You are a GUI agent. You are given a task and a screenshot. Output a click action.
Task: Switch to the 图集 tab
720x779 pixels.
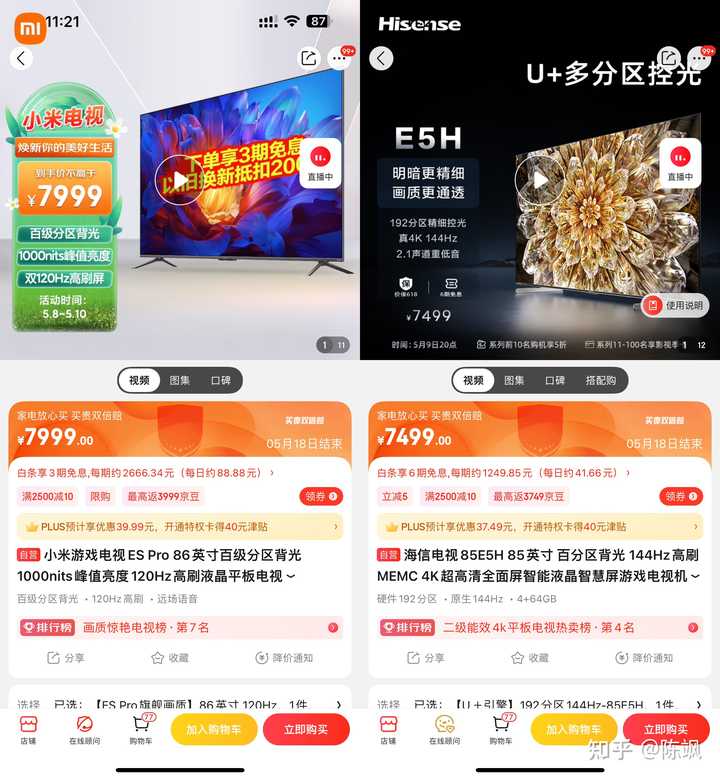pyautogui.click(x=178, y=380)
